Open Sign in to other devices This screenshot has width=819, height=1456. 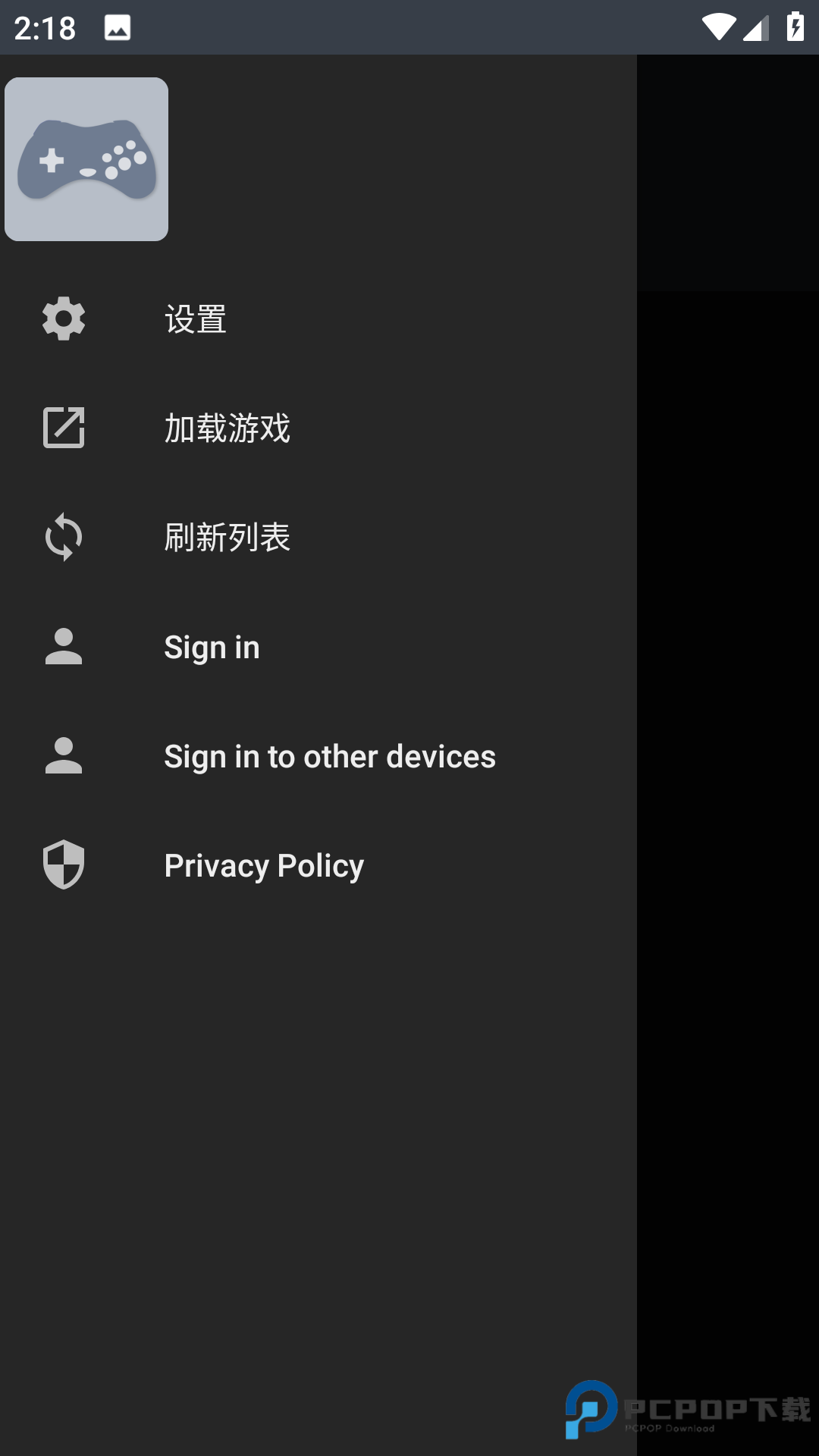329,757
